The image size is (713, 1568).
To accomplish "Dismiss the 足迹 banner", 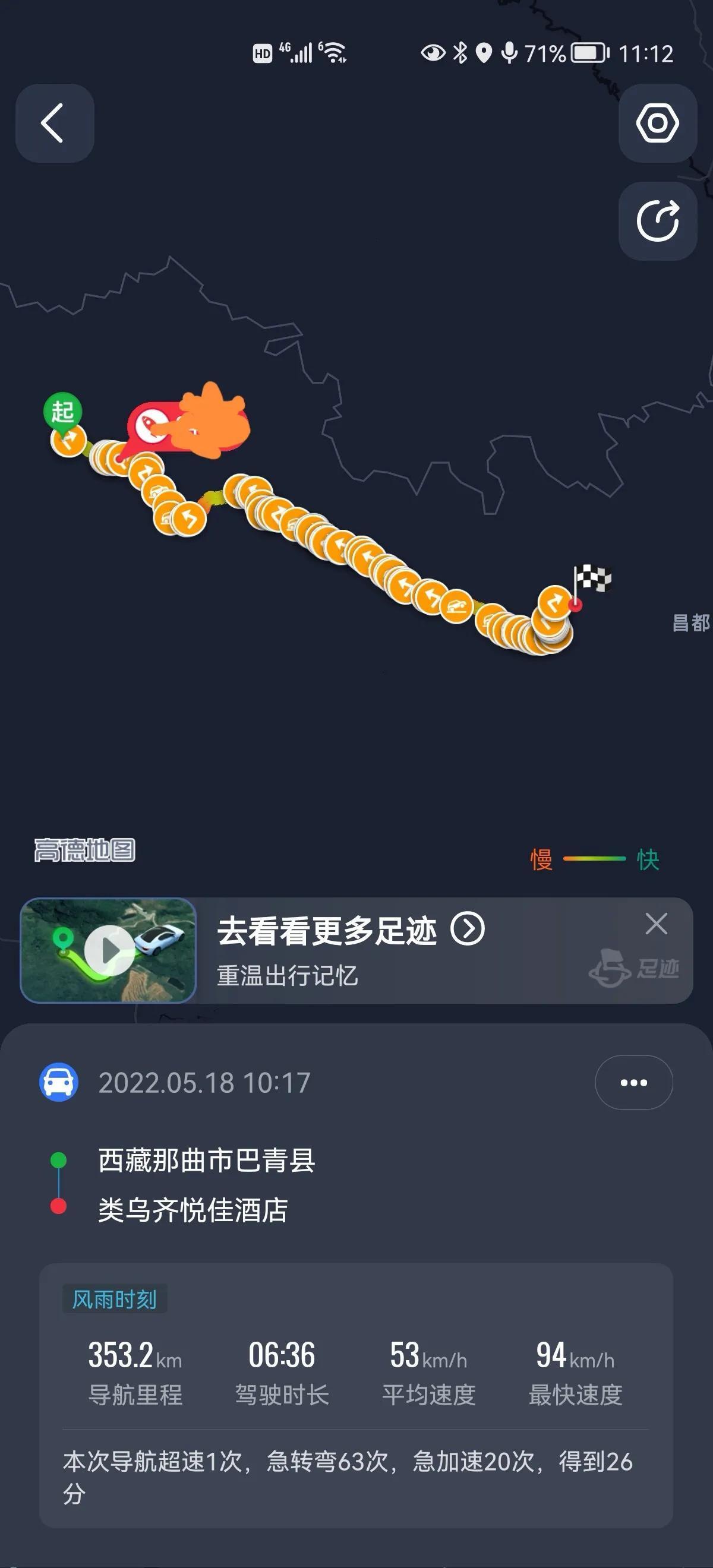I will click(656, 924).
